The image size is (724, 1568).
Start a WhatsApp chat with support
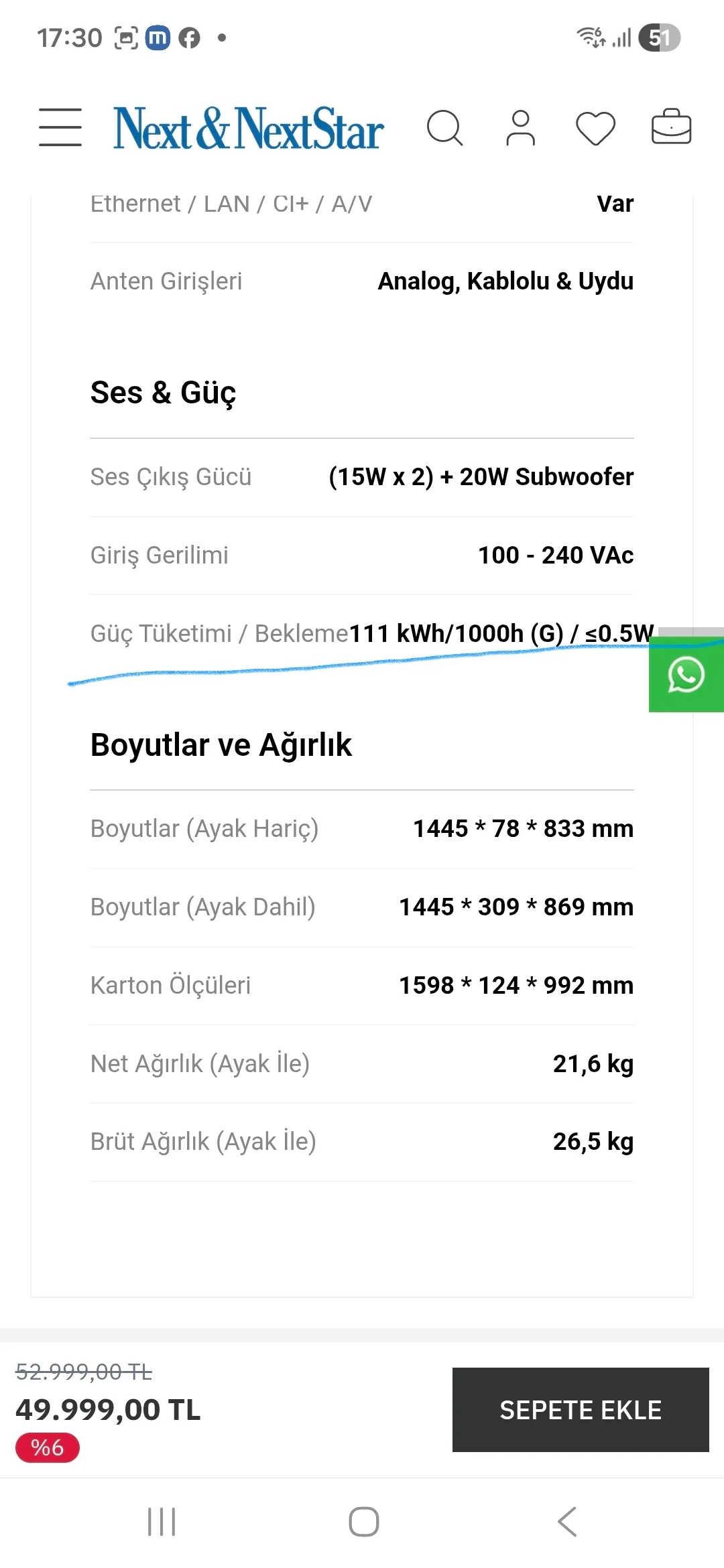click(x=686, y=675)
